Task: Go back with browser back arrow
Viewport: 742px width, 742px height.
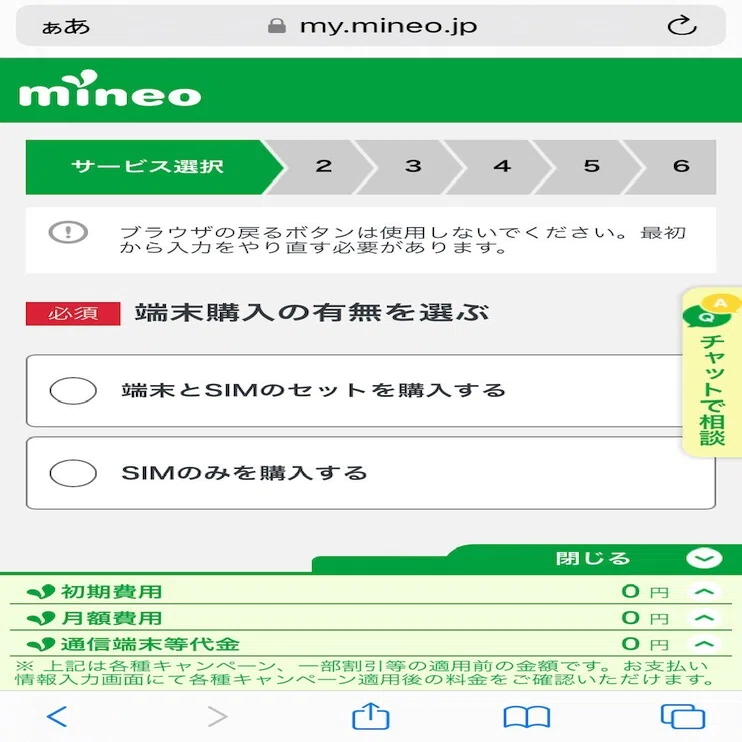Action: [x=57, y=716]
